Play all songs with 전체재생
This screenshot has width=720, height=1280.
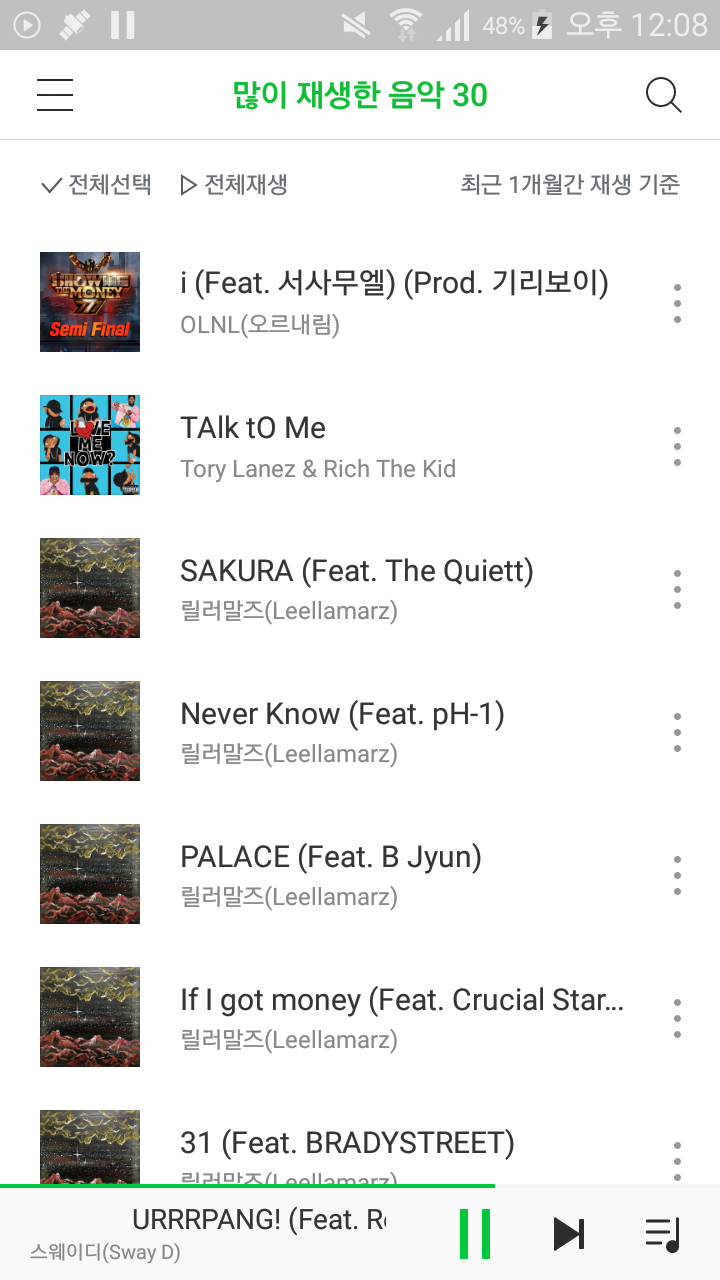[234, 185]
